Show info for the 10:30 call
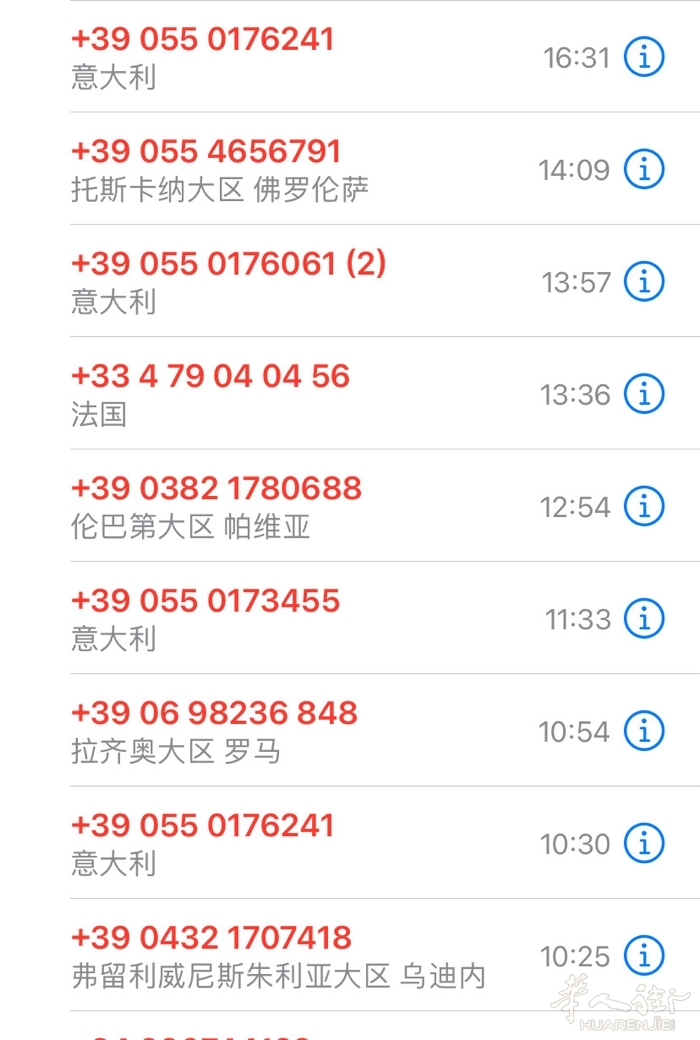700x1040 pixels. point(644,844)
